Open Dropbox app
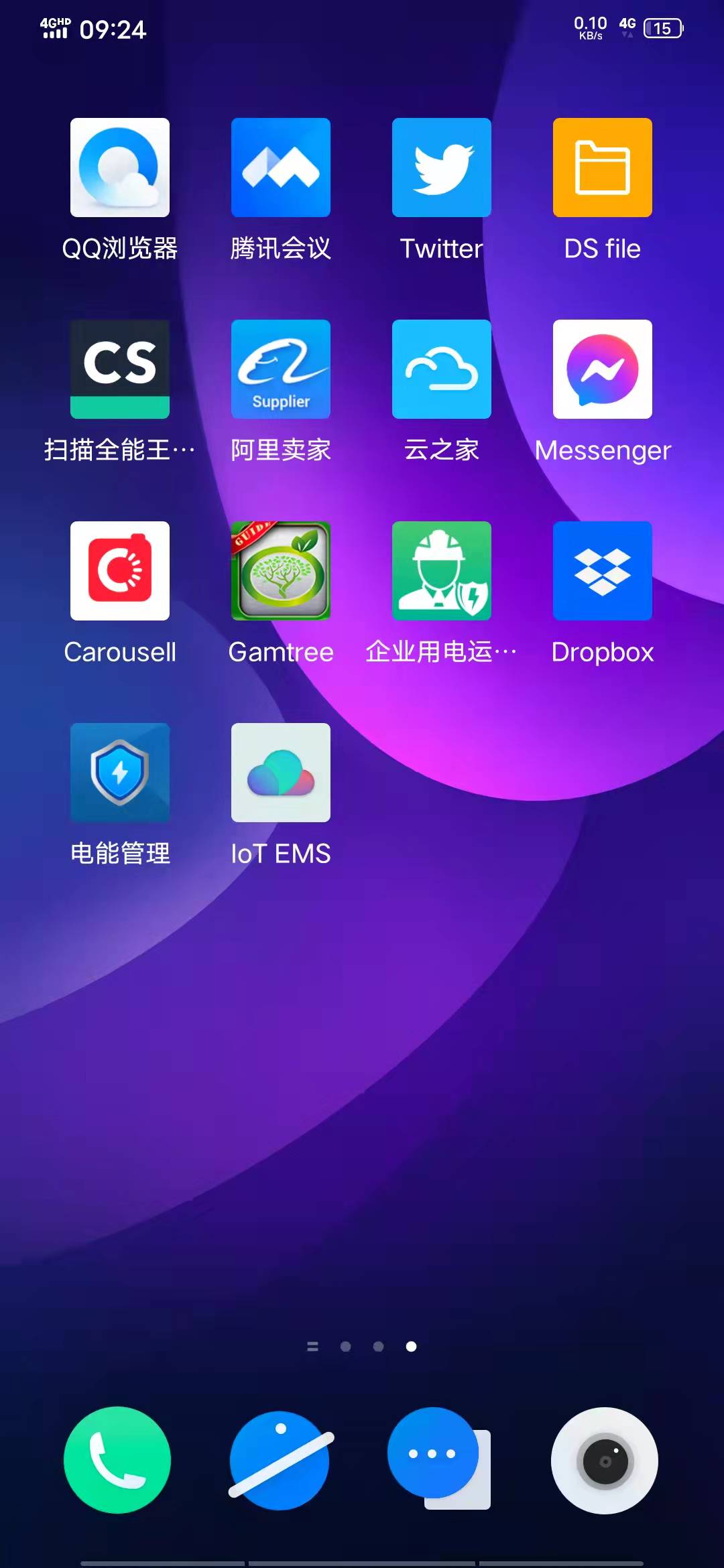 click(x=603, y=571)
